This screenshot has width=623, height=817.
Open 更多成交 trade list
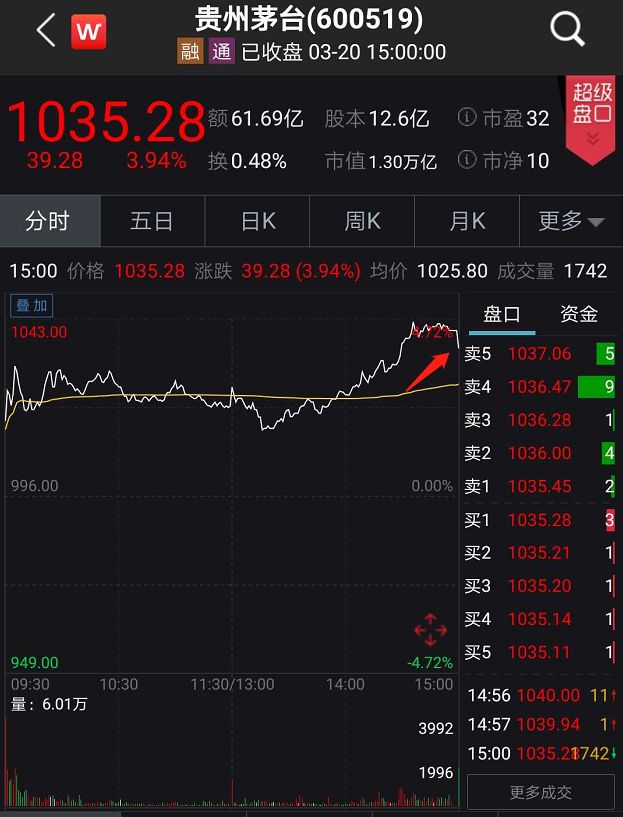coord(541,793)
